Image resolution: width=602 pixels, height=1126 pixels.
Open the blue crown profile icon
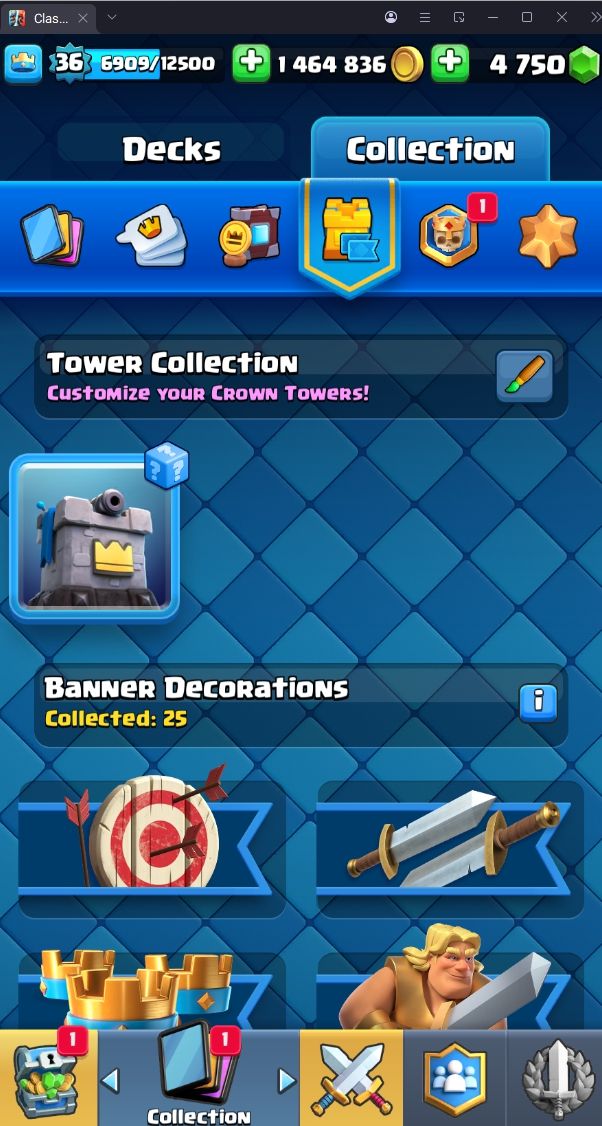[x=23, y=63]
